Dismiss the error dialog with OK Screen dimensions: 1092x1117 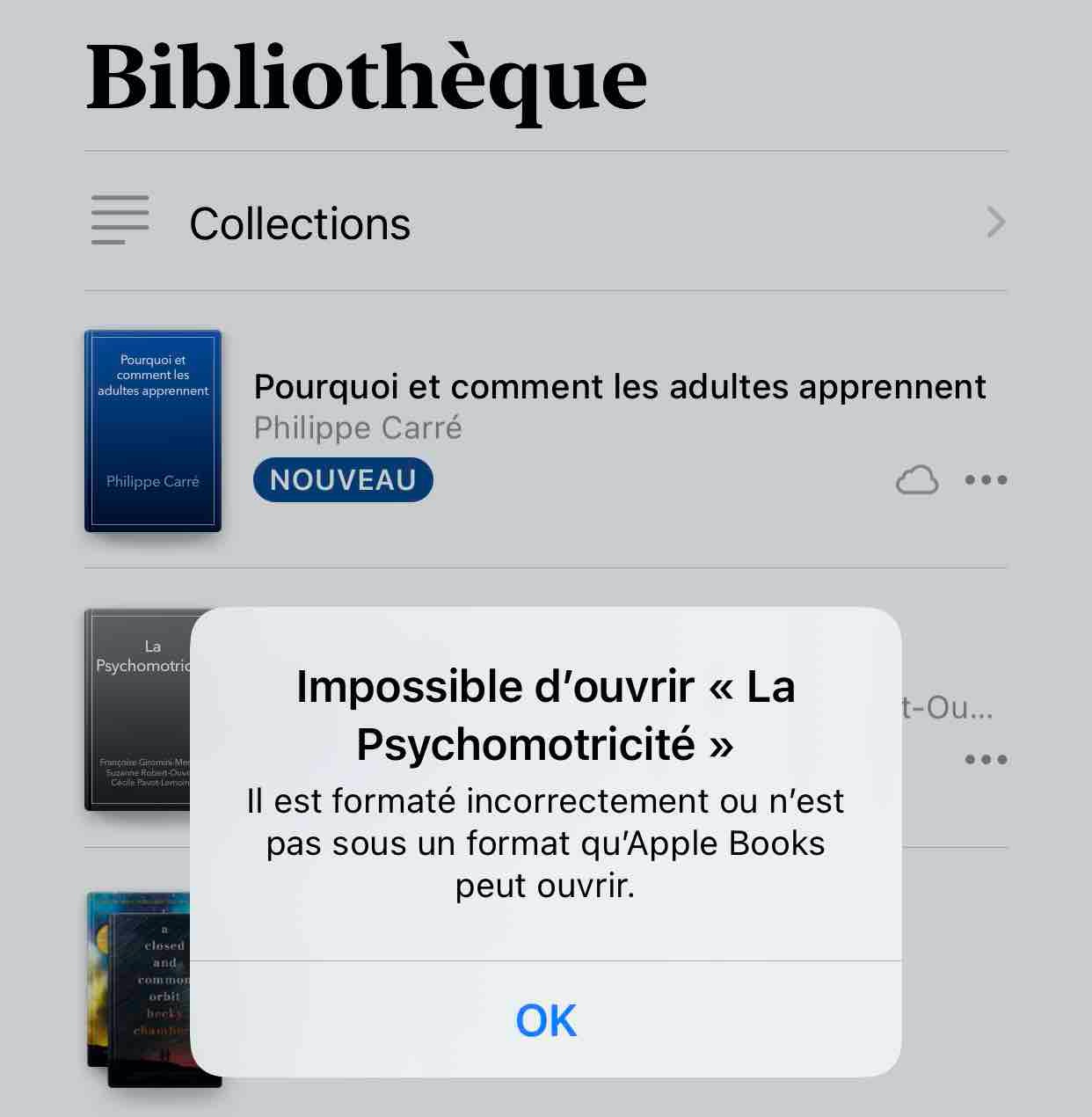pos(546,1020)
